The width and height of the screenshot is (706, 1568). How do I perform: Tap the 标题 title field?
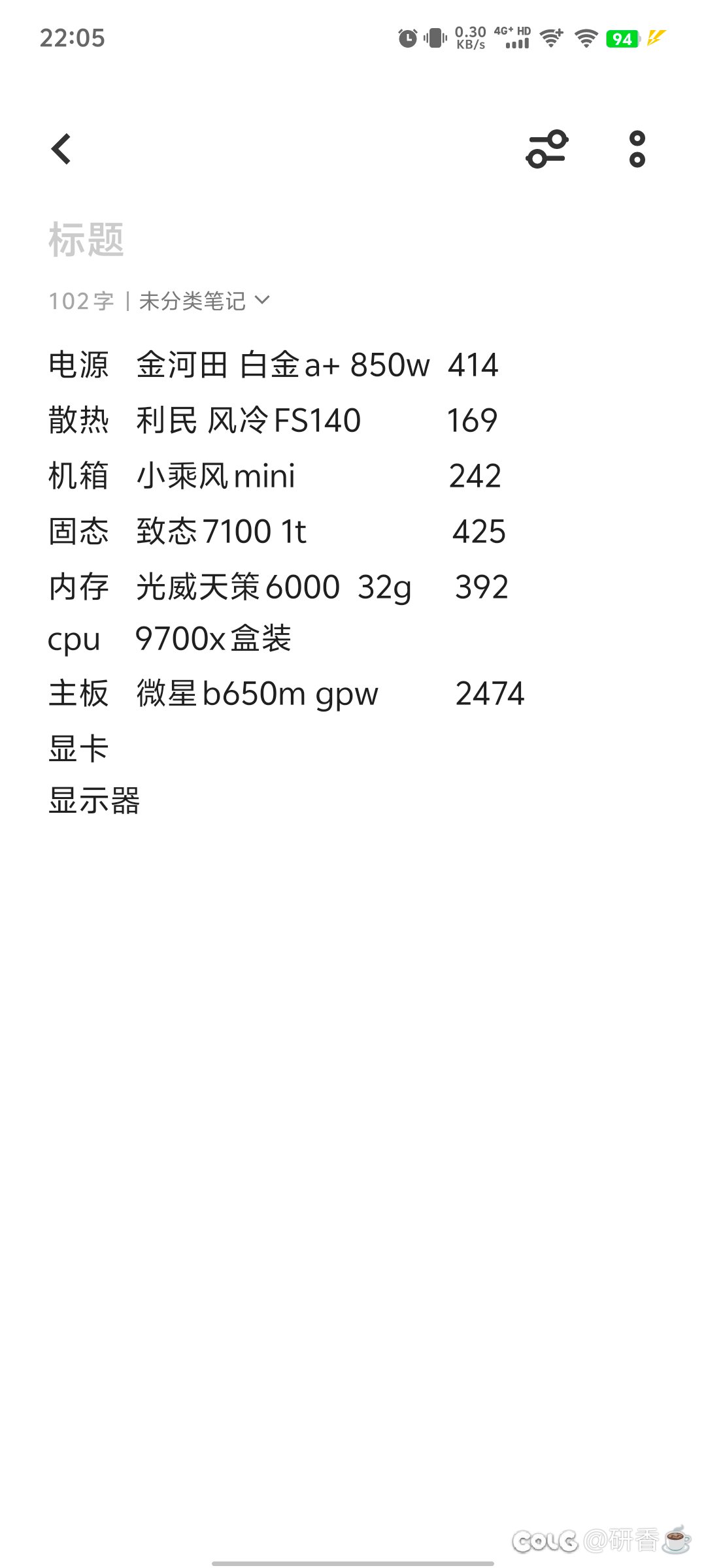pyautogui.click(x=353, y=239)
